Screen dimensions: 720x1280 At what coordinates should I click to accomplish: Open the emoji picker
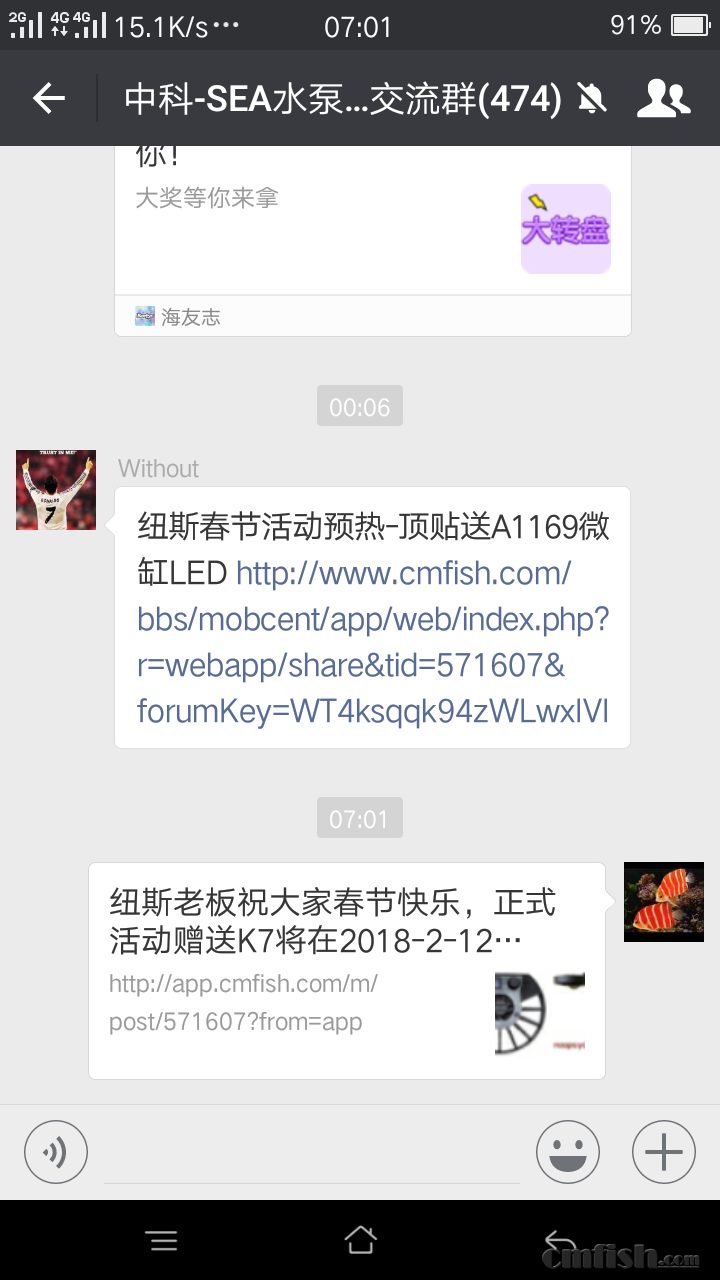(x=567, y=1152)
